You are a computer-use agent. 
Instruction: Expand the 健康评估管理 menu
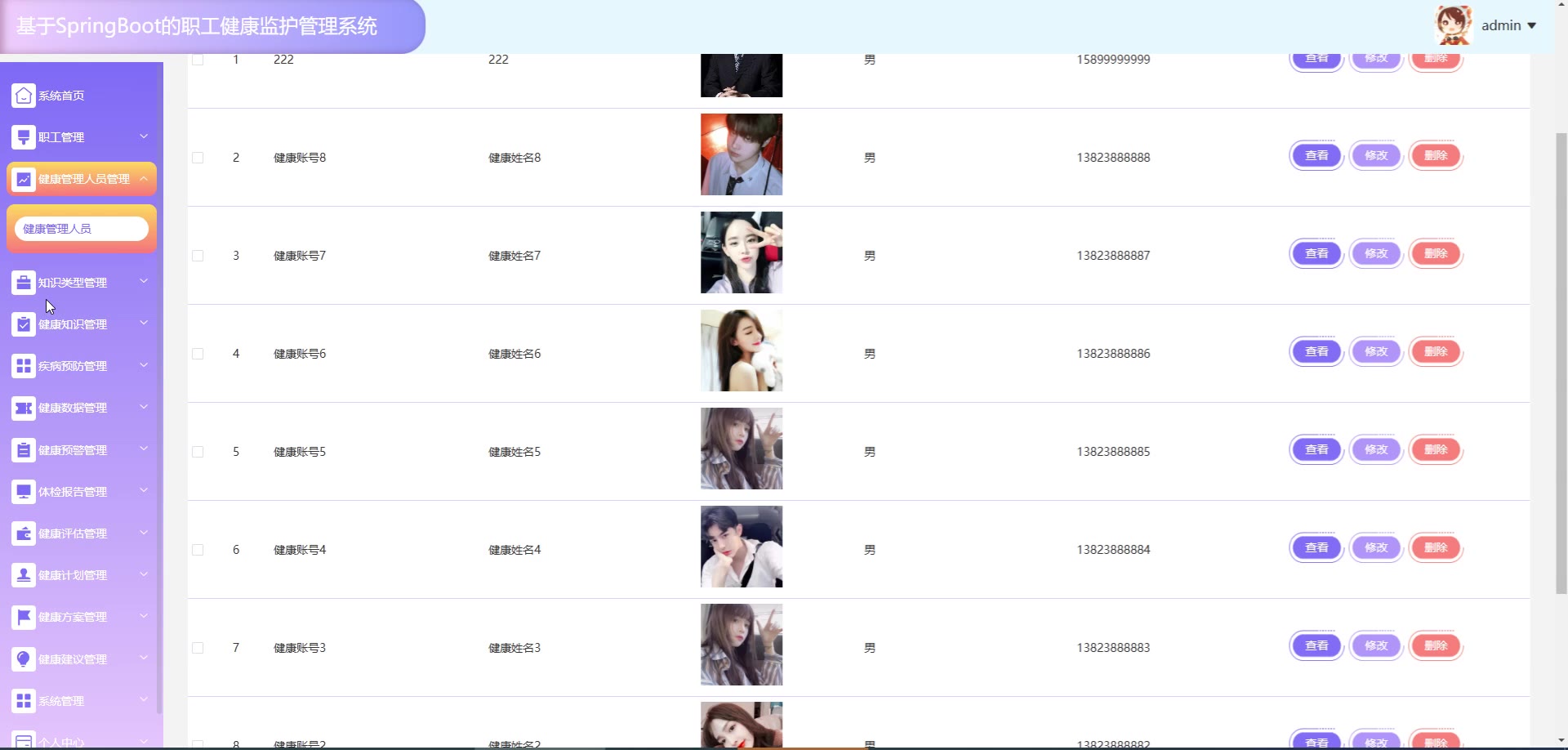point(80,533)
